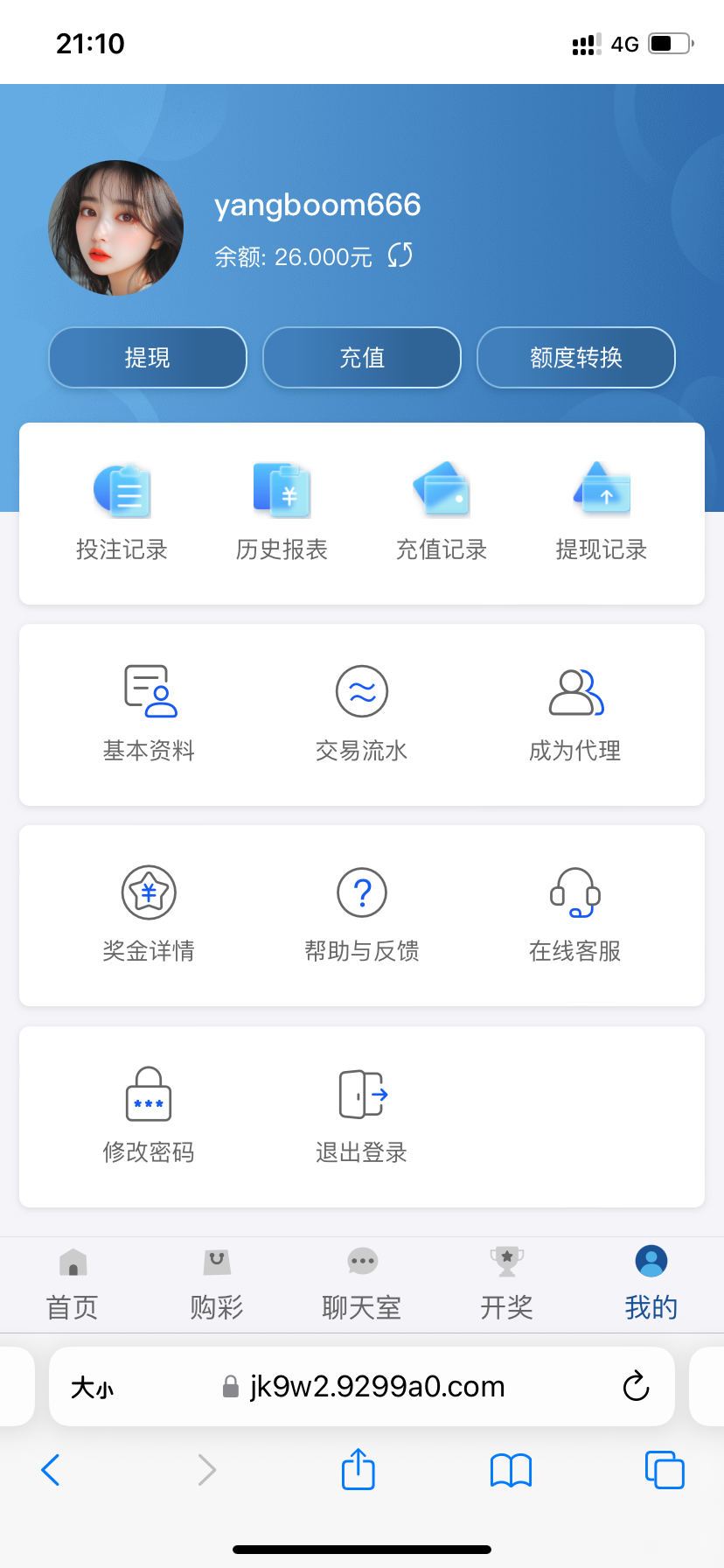The height and width of the screenshot is (1568, 724).
Task: Select the 额度转换 button
Action: click(575, 357)
